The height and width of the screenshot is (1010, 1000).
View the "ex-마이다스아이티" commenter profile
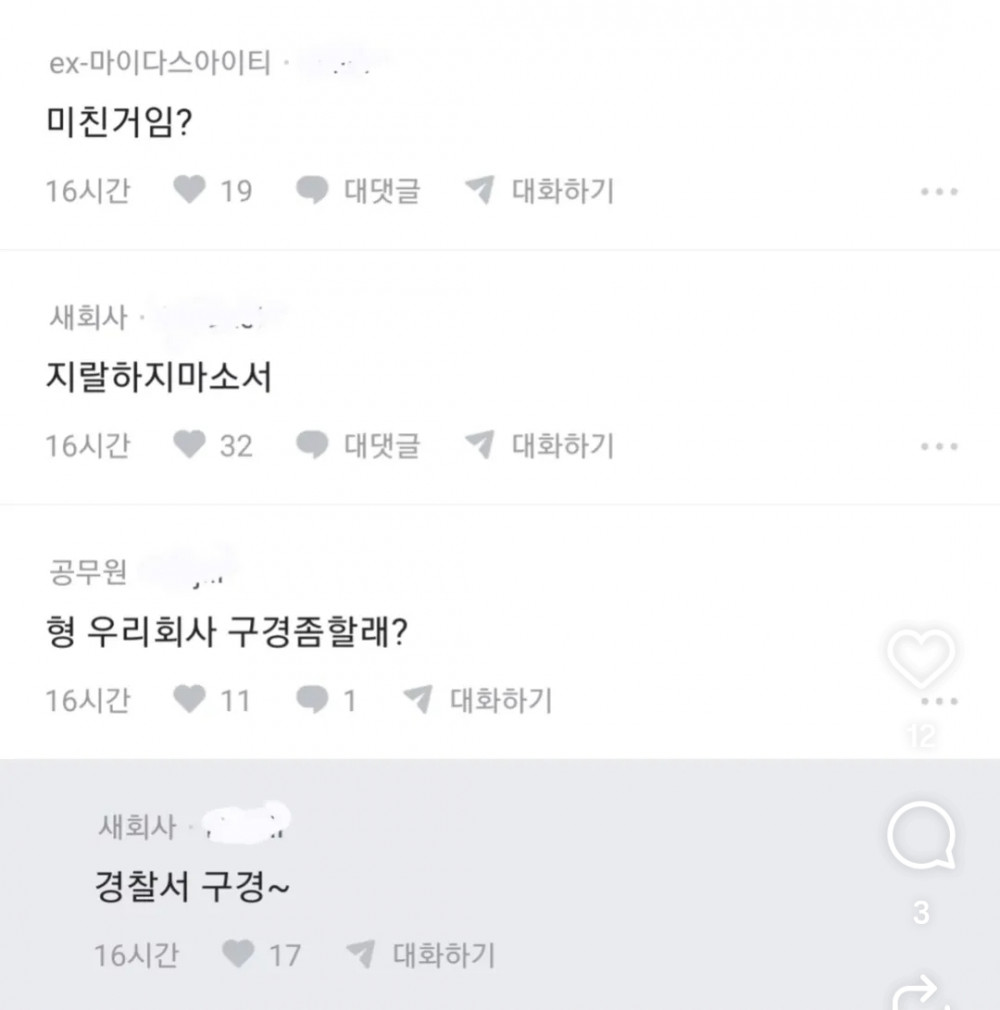pos(160,62)
